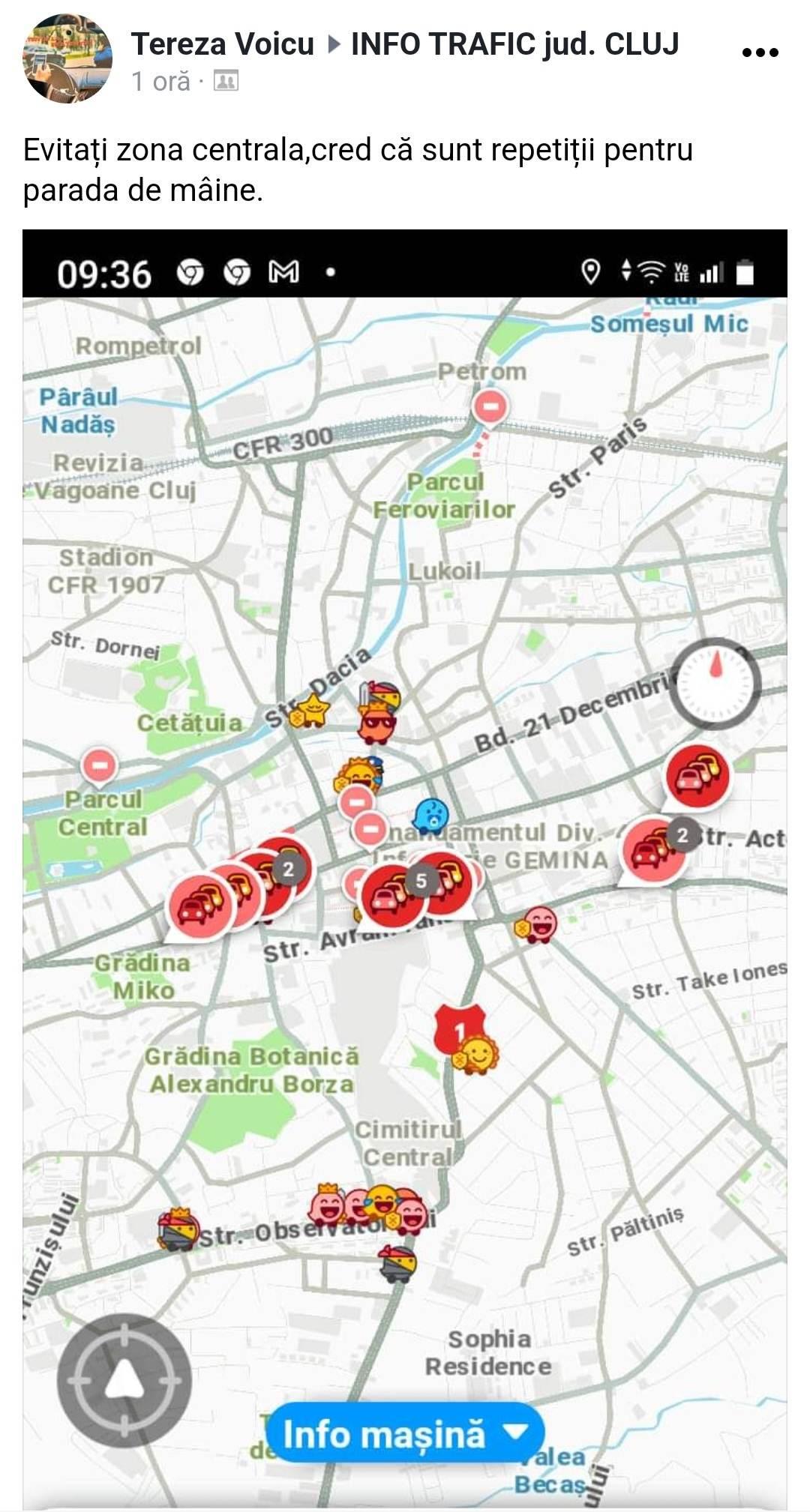
Task: Open Tereza Voicu's profile name link
Action: (222, 44)
